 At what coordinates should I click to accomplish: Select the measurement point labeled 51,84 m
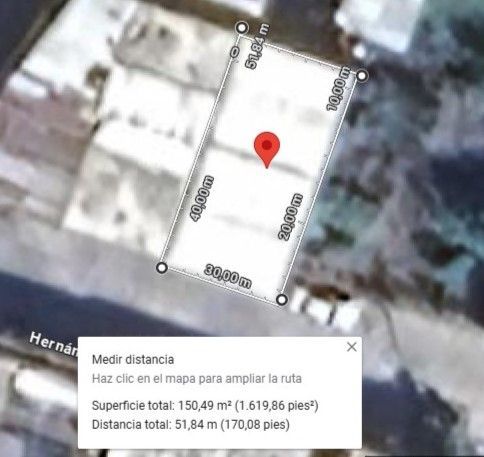coord(242,28)
